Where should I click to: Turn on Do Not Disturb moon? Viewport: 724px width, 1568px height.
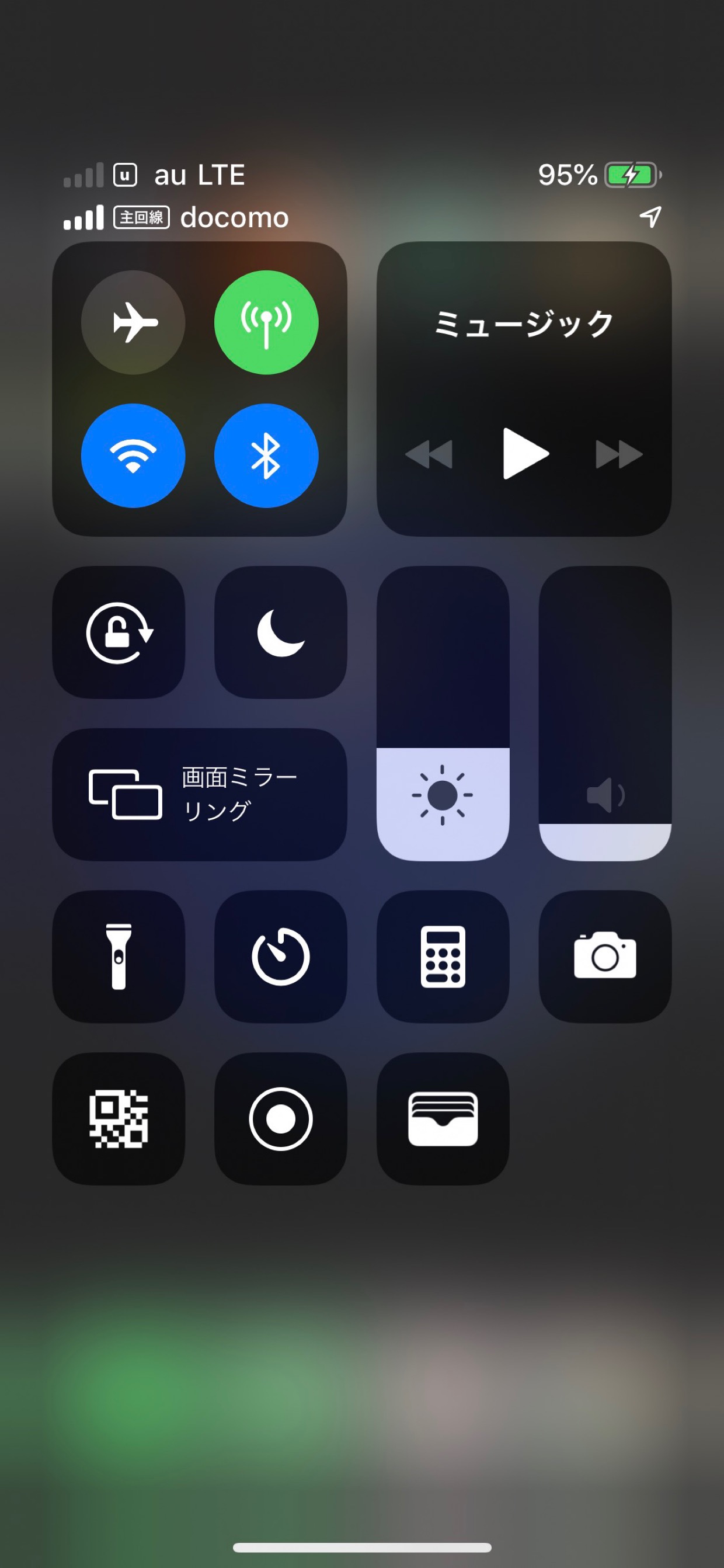(280, 632)
